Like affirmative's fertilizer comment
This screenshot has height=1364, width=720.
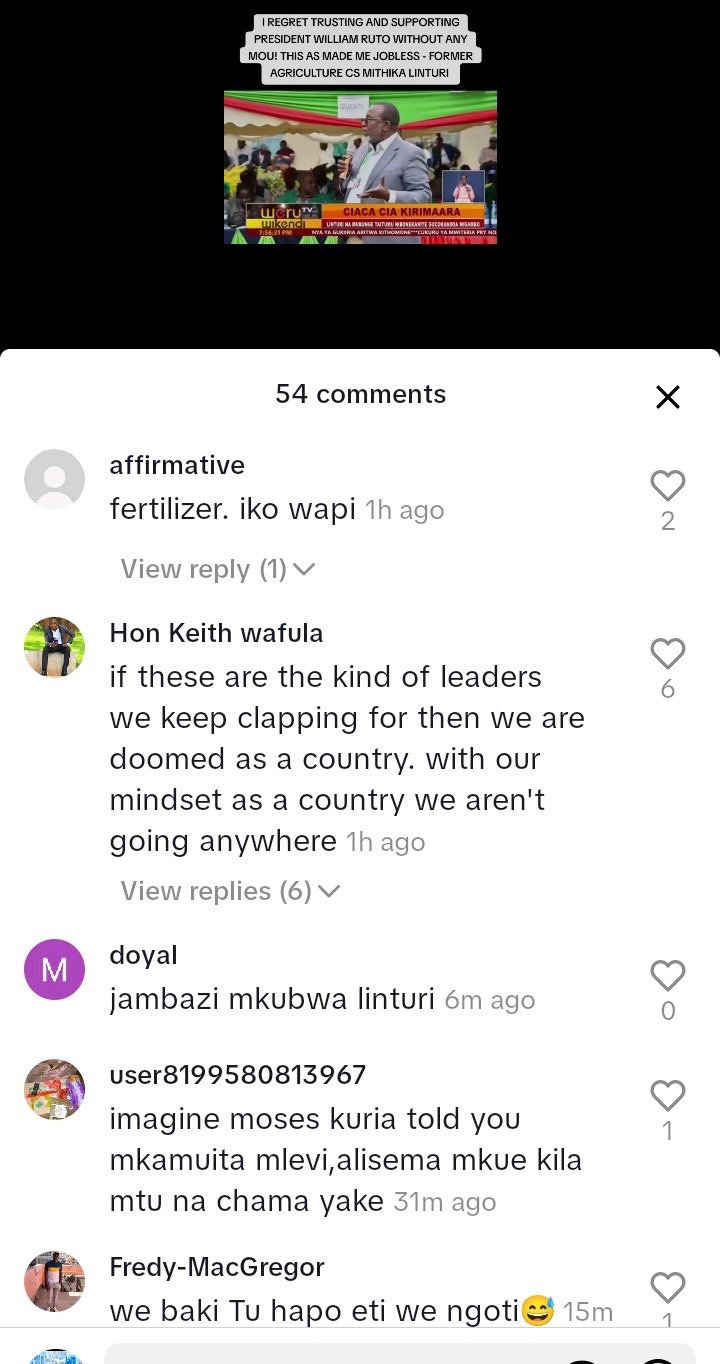coord(667,486)
